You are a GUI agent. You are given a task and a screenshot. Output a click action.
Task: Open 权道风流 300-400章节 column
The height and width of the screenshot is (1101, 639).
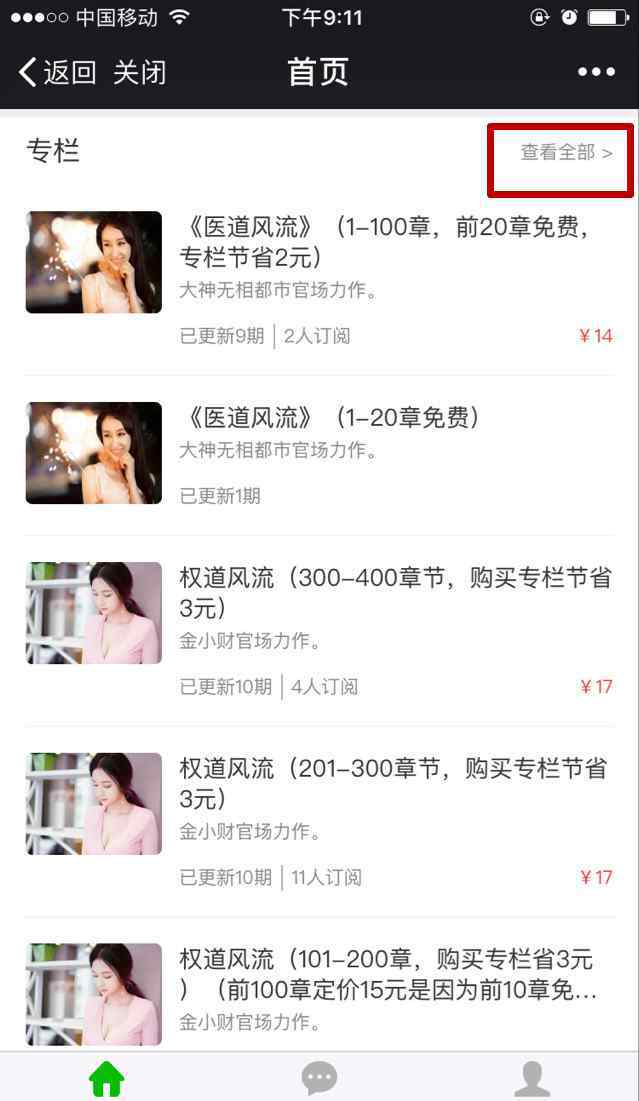click(394, 593)
